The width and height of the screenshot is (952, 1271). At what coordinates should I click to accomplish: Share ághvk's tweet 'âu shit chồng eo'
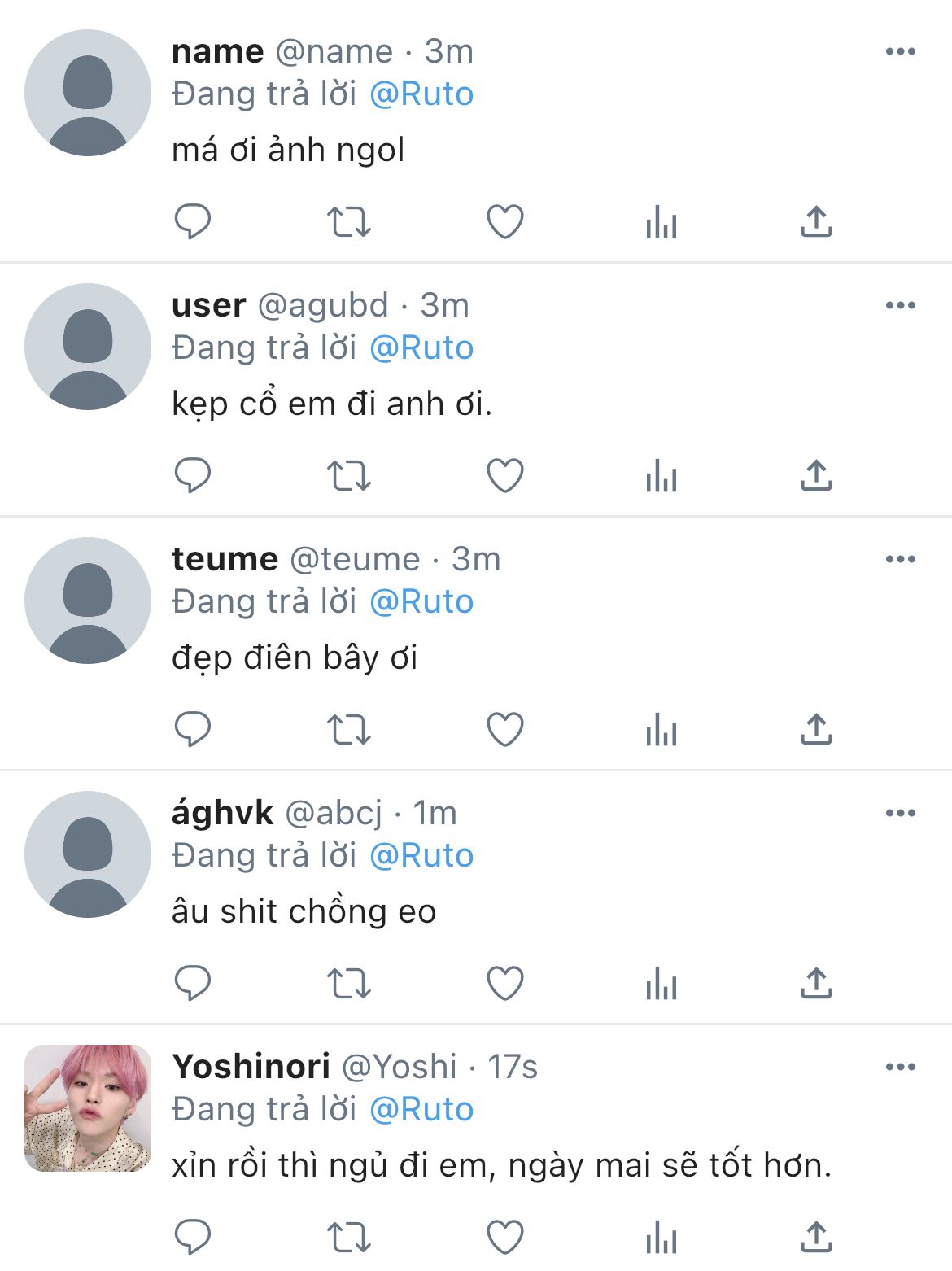[x=816, y=983]
